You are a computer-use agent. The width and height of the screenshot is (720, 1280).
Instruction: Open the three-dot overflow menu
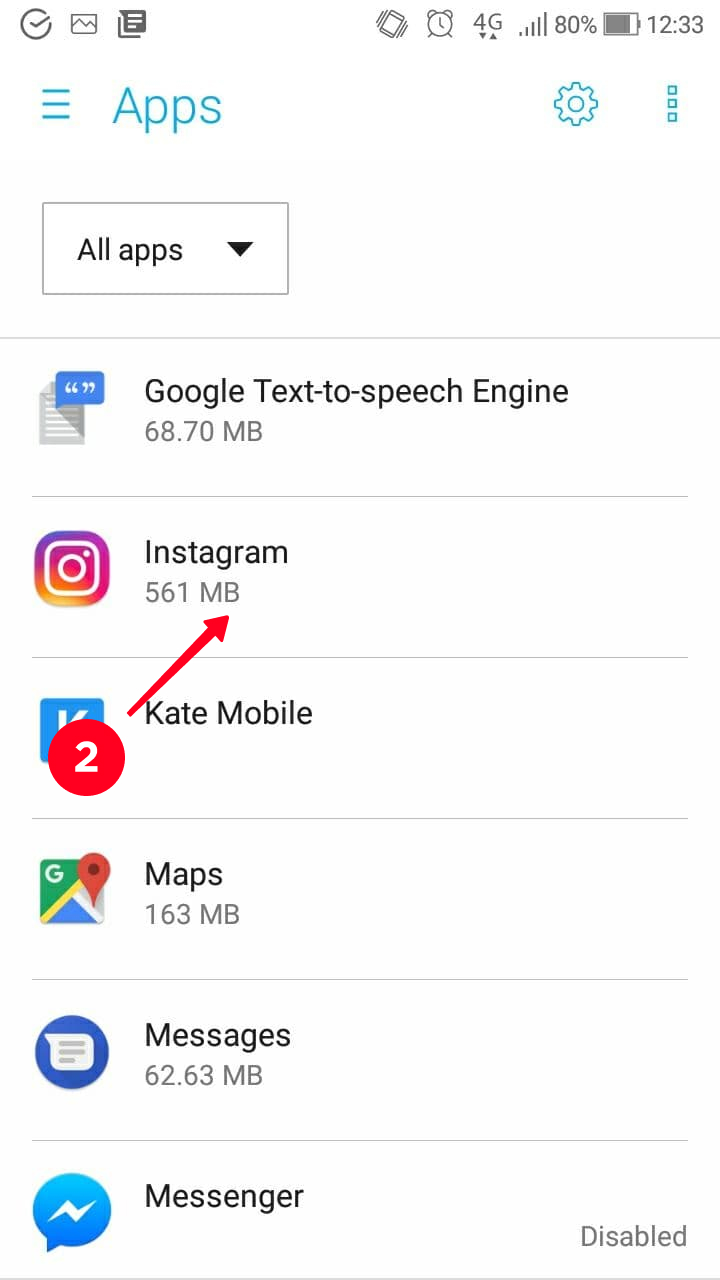point(672,105)
